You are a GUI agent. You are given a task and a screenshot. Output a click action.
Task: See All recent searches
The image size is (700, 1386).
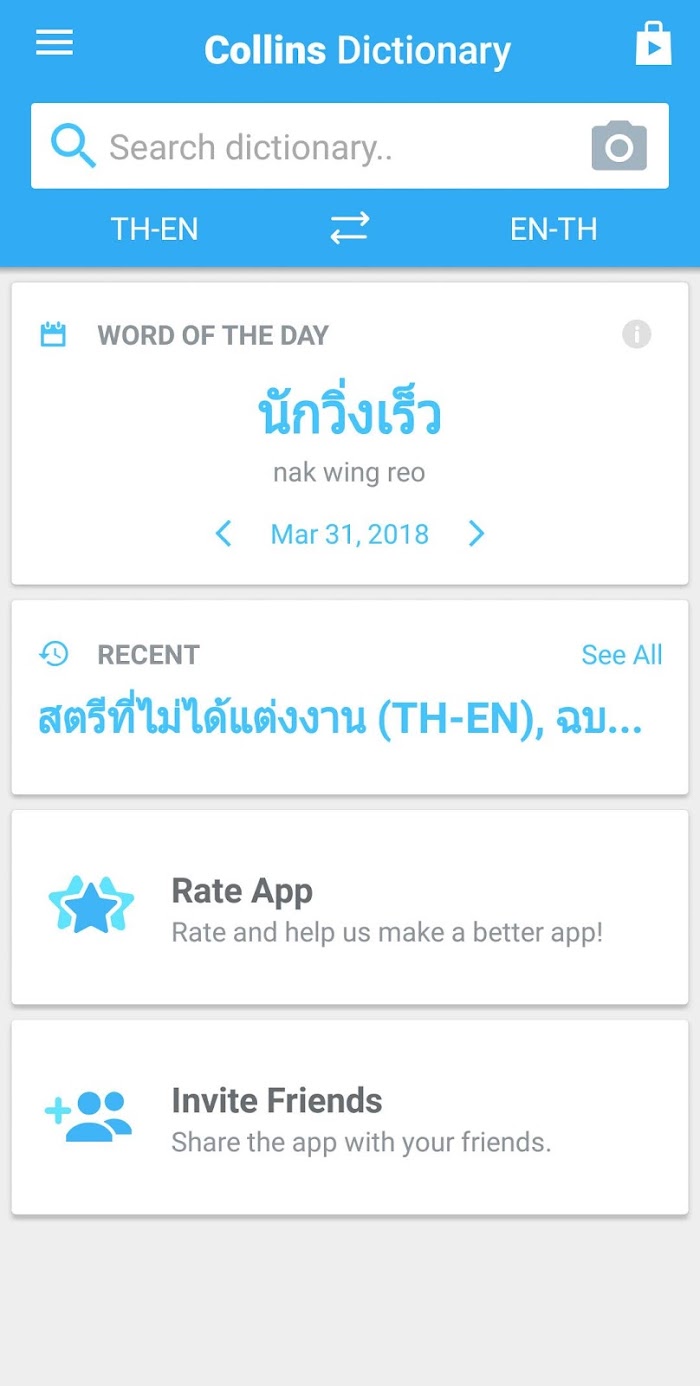[621, 655]
